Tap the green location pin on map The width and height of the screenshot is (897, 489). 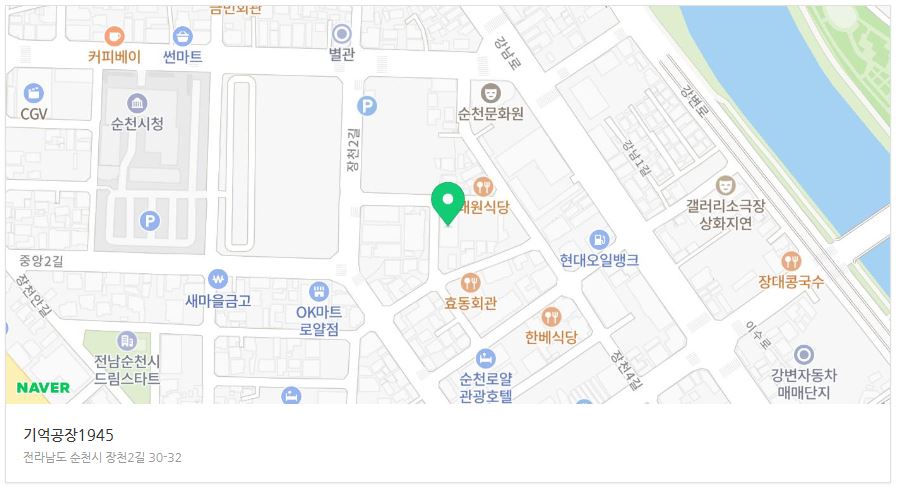pos(446,202)
